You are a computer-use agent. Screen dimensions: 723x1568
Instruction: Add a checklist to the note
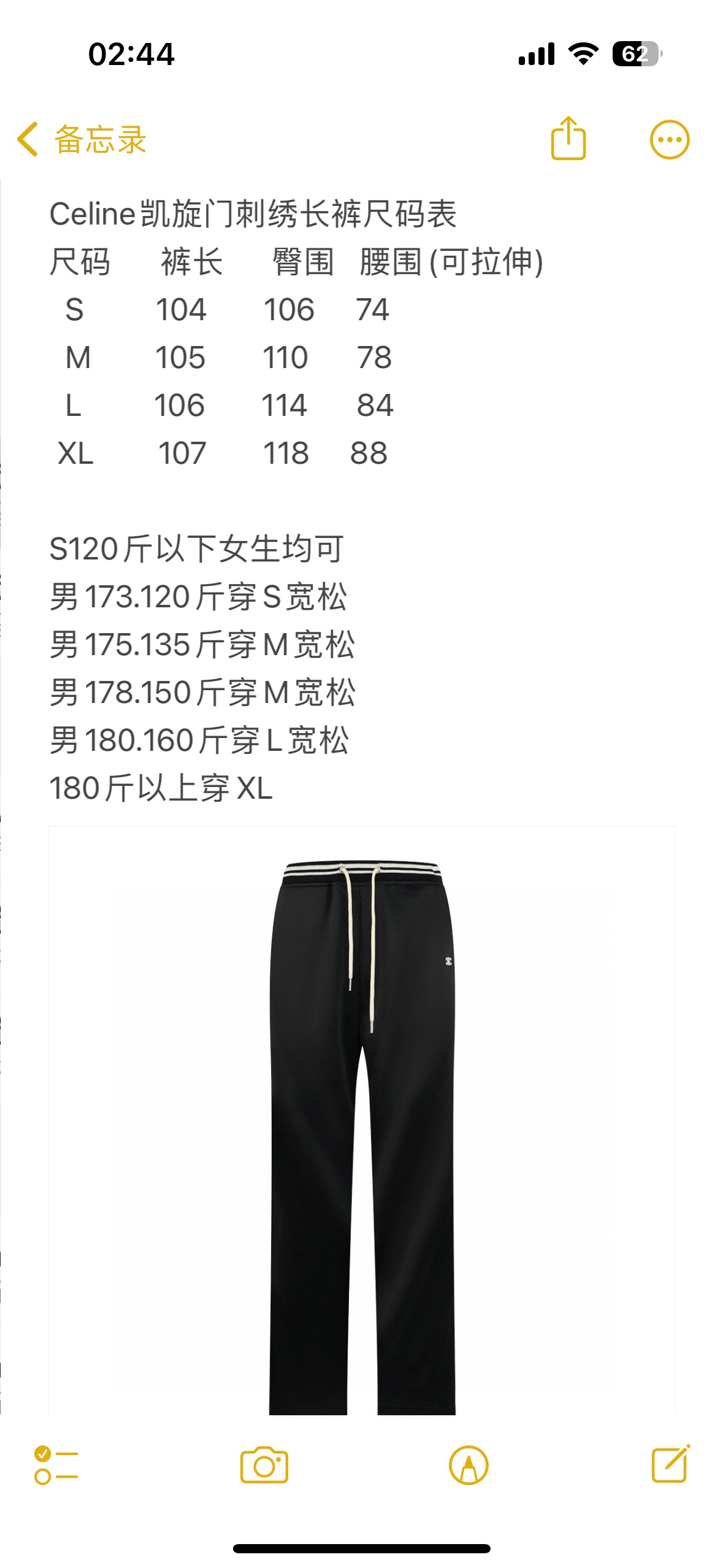point(56,1465)
